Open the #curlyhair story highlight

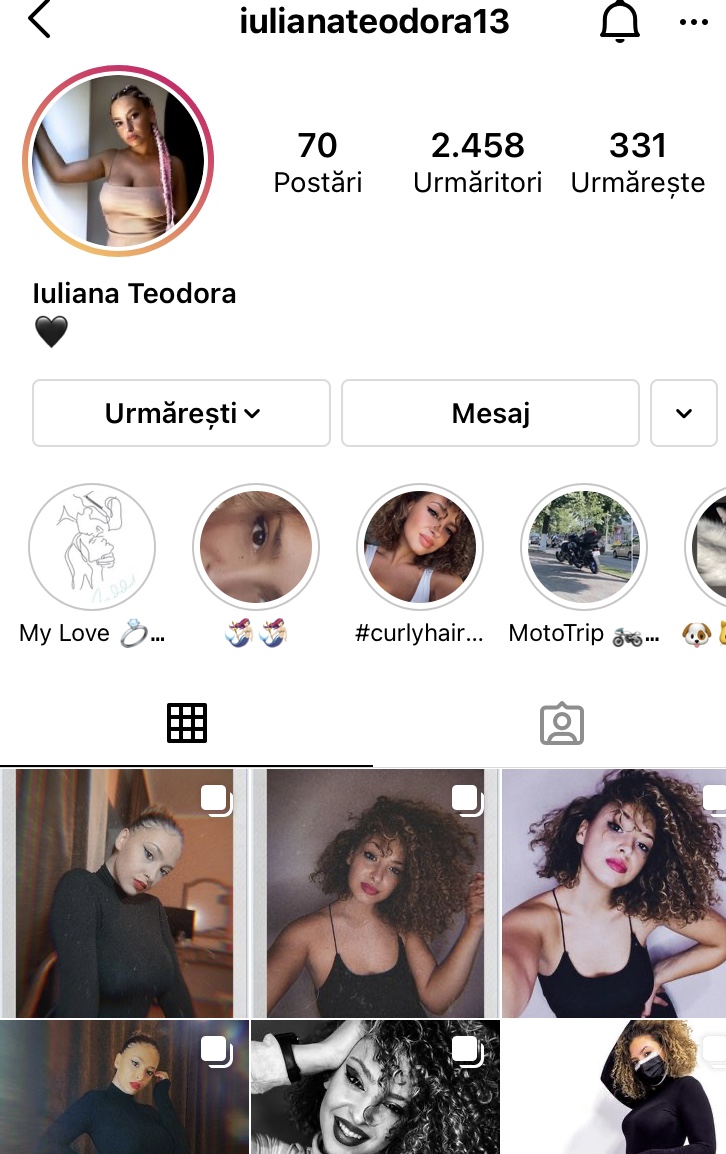tap(420, 547)
